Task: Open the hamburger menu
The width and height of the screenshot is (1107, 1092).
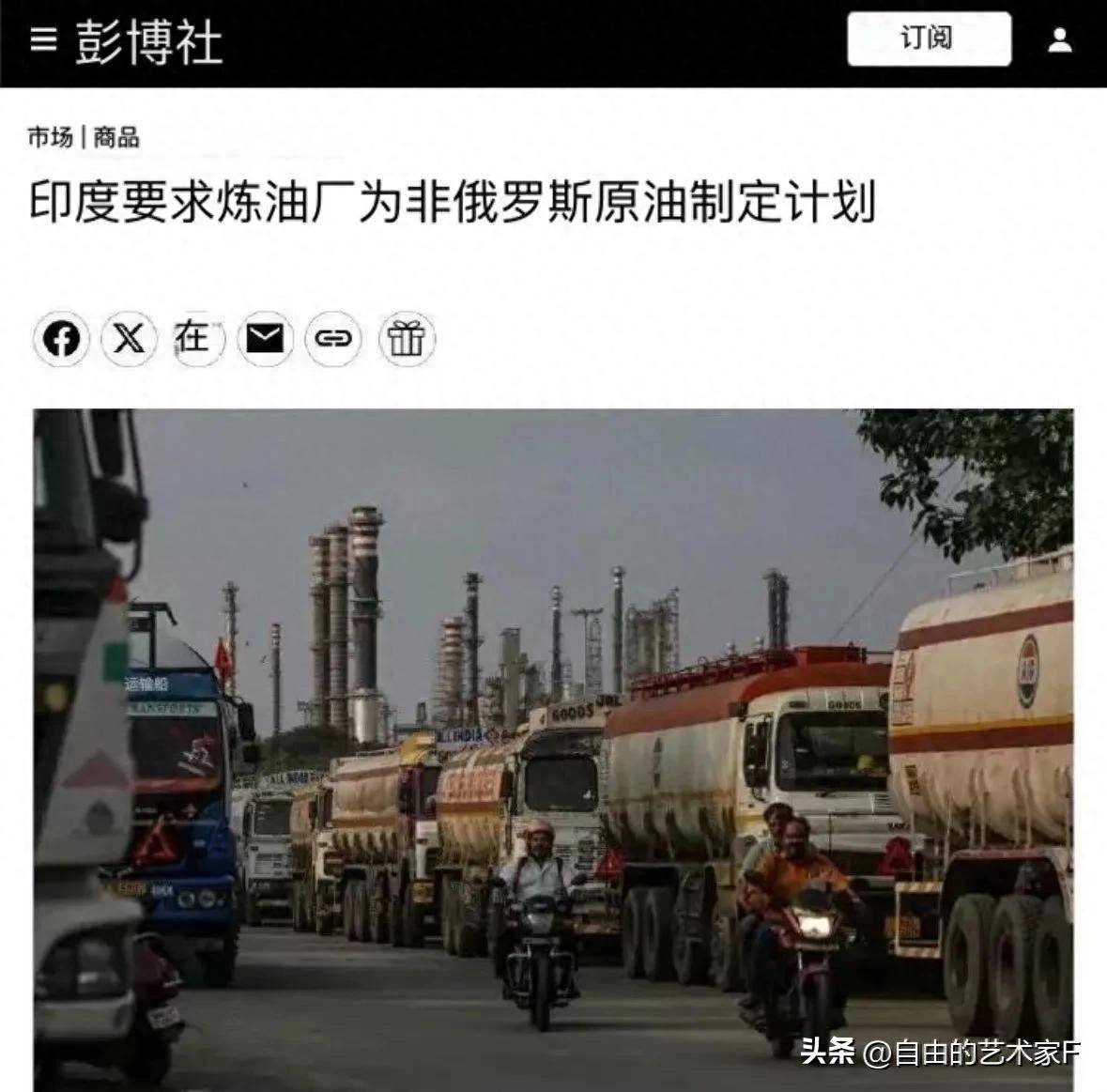Action: point(43,40)
